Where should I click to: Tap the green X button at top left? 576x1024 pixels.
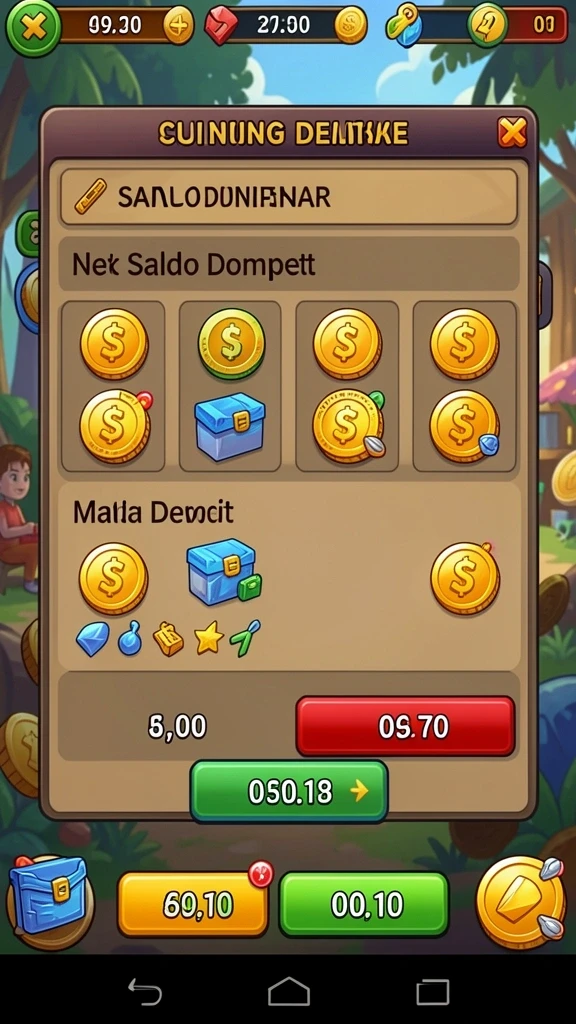[33, 26]
